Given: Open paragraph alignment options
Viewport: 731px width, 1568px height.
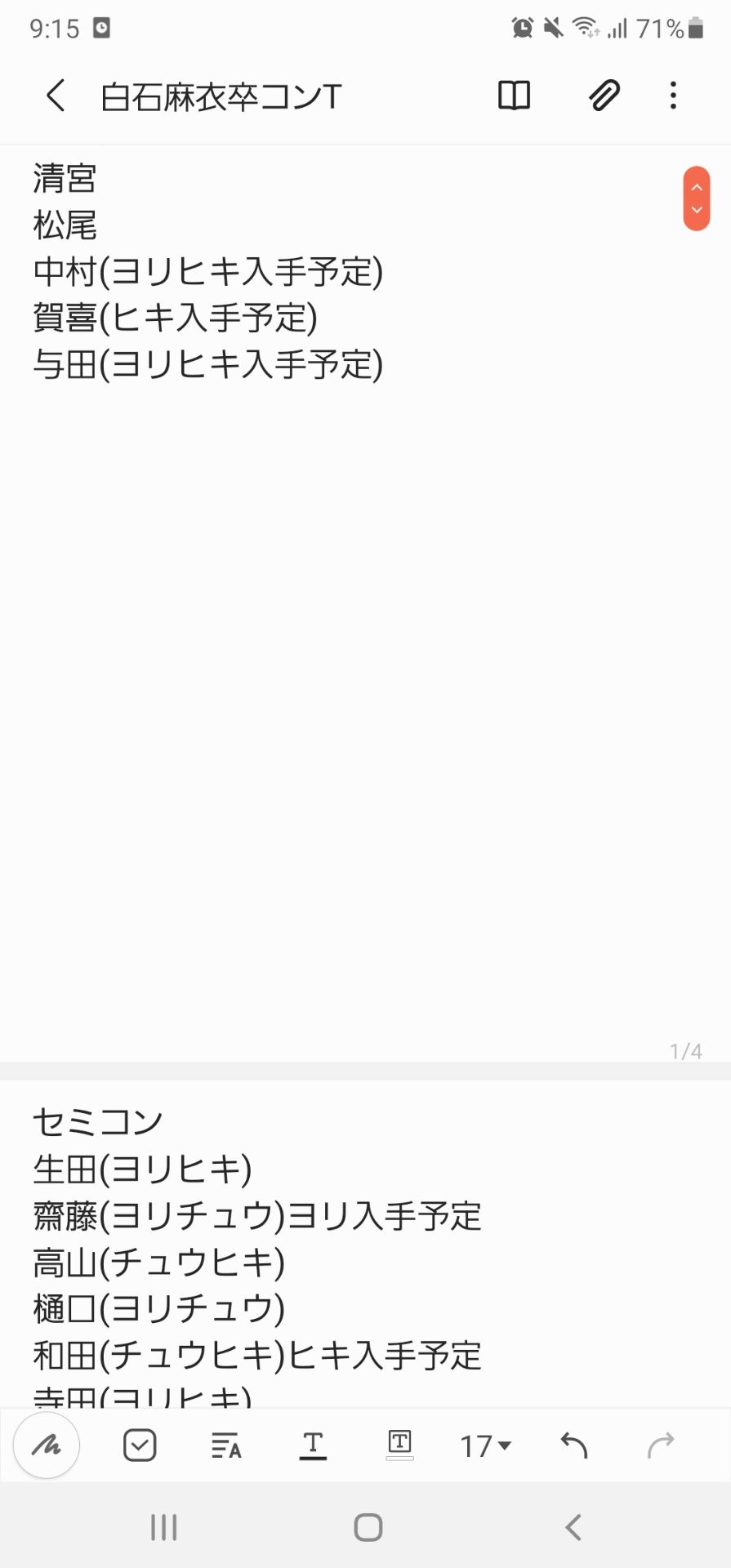Looking at the screenshot, I should coord(225,1444).
